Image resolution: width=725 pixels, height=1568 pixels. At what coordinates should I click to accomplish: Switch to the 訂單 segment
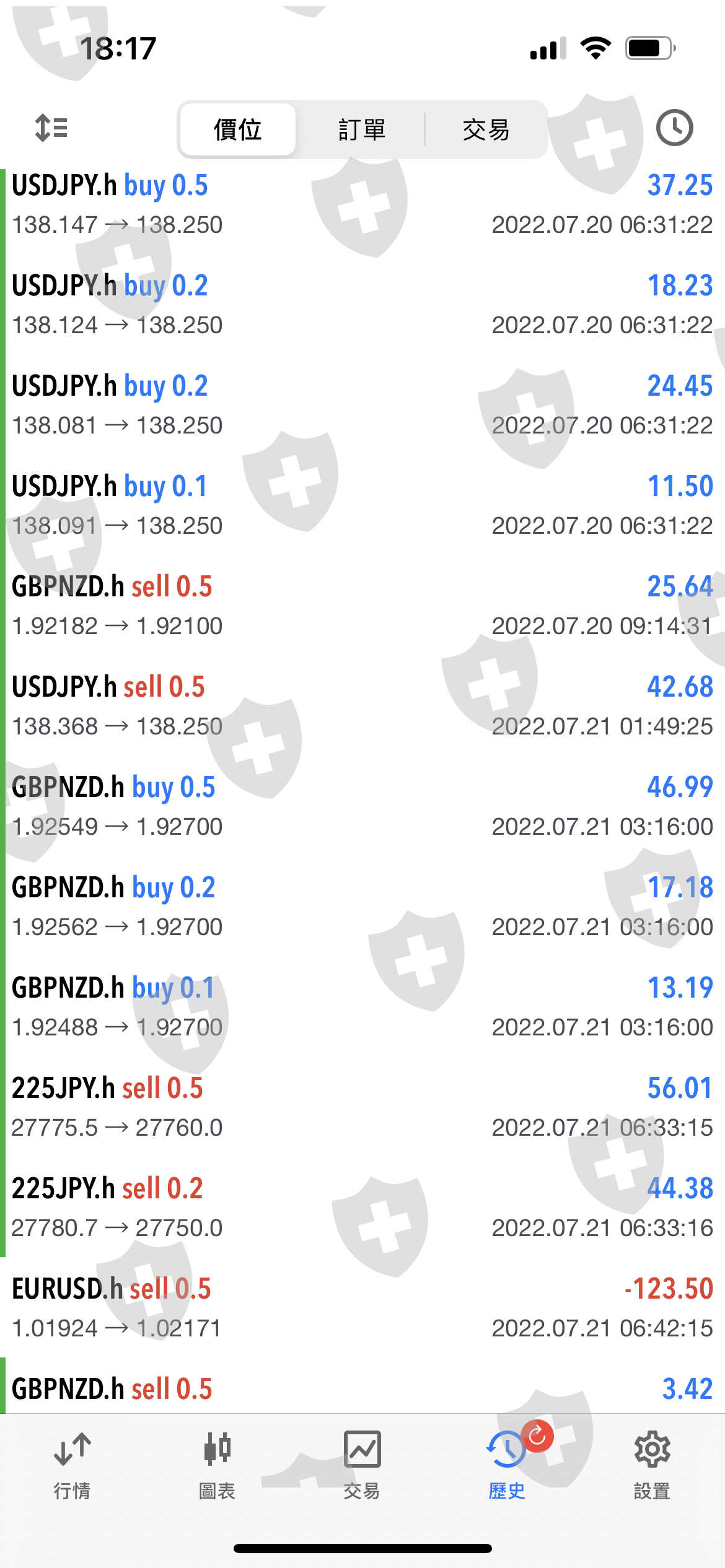pyautogui.click(x=362, y=130)
